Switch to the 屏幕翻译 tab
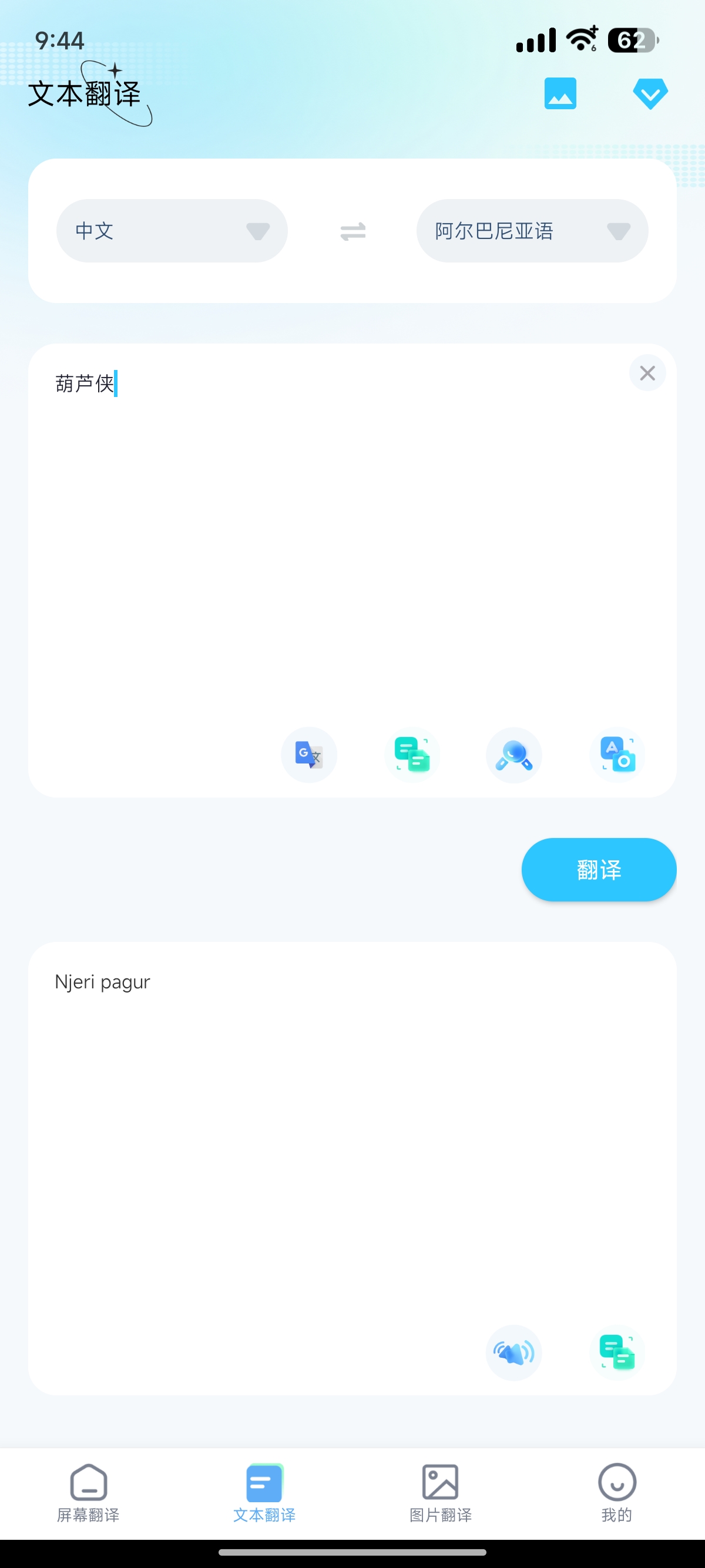The width and height of the screenshot is (705, 1568). (x=88, y=1492)
